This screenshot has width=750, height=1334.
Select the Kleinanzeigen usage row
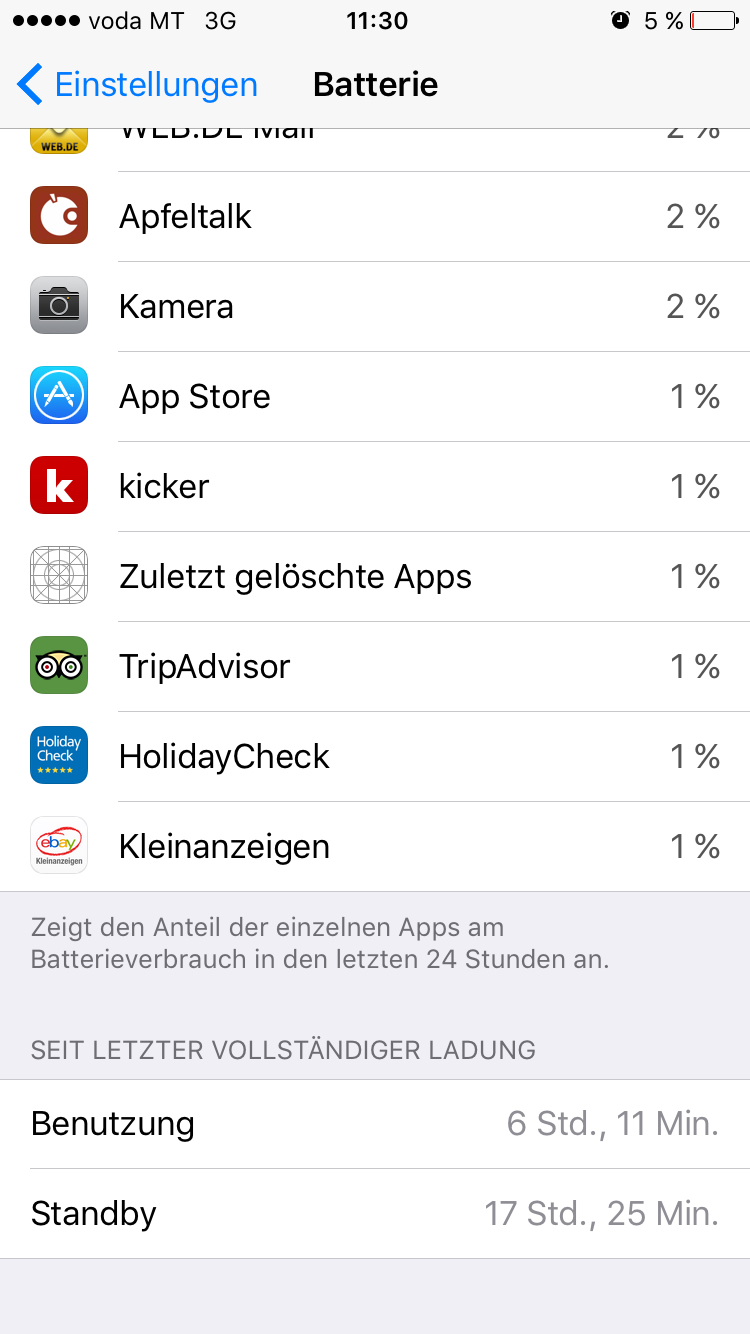coord(375,846)
